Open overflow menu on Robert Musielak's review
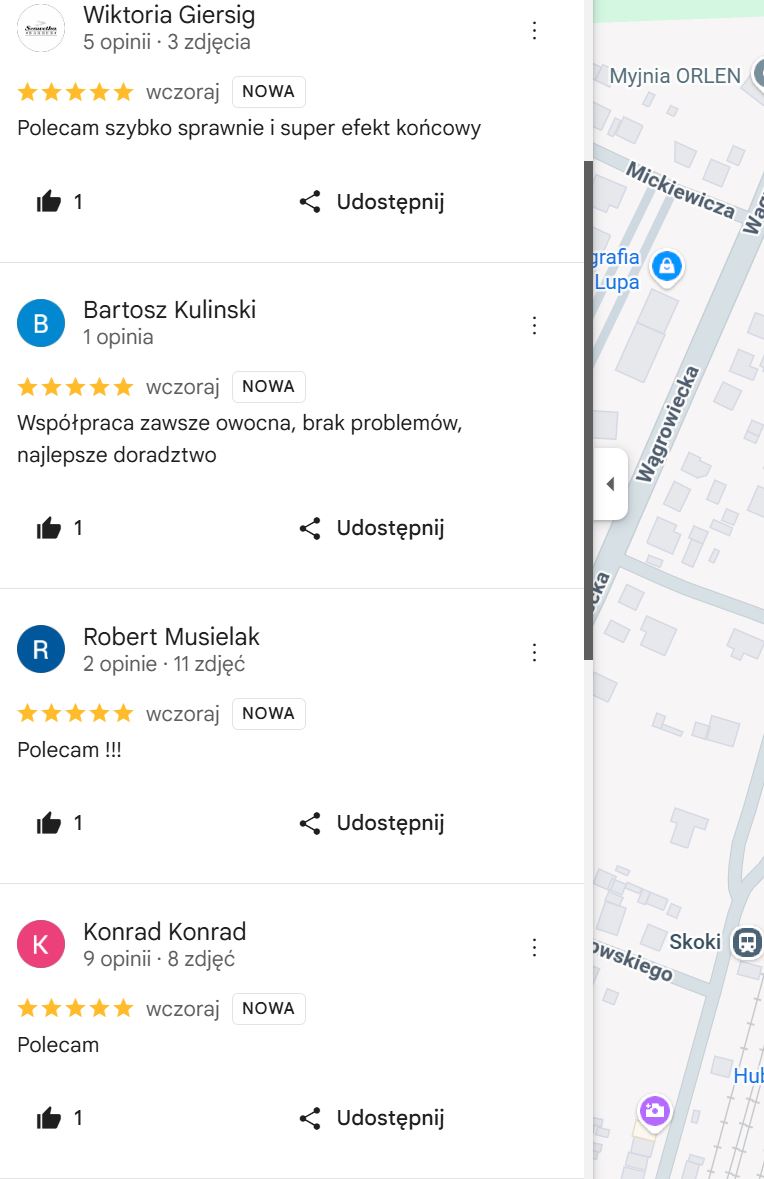The image size is (764, 1179). click(x=534, y=652)
